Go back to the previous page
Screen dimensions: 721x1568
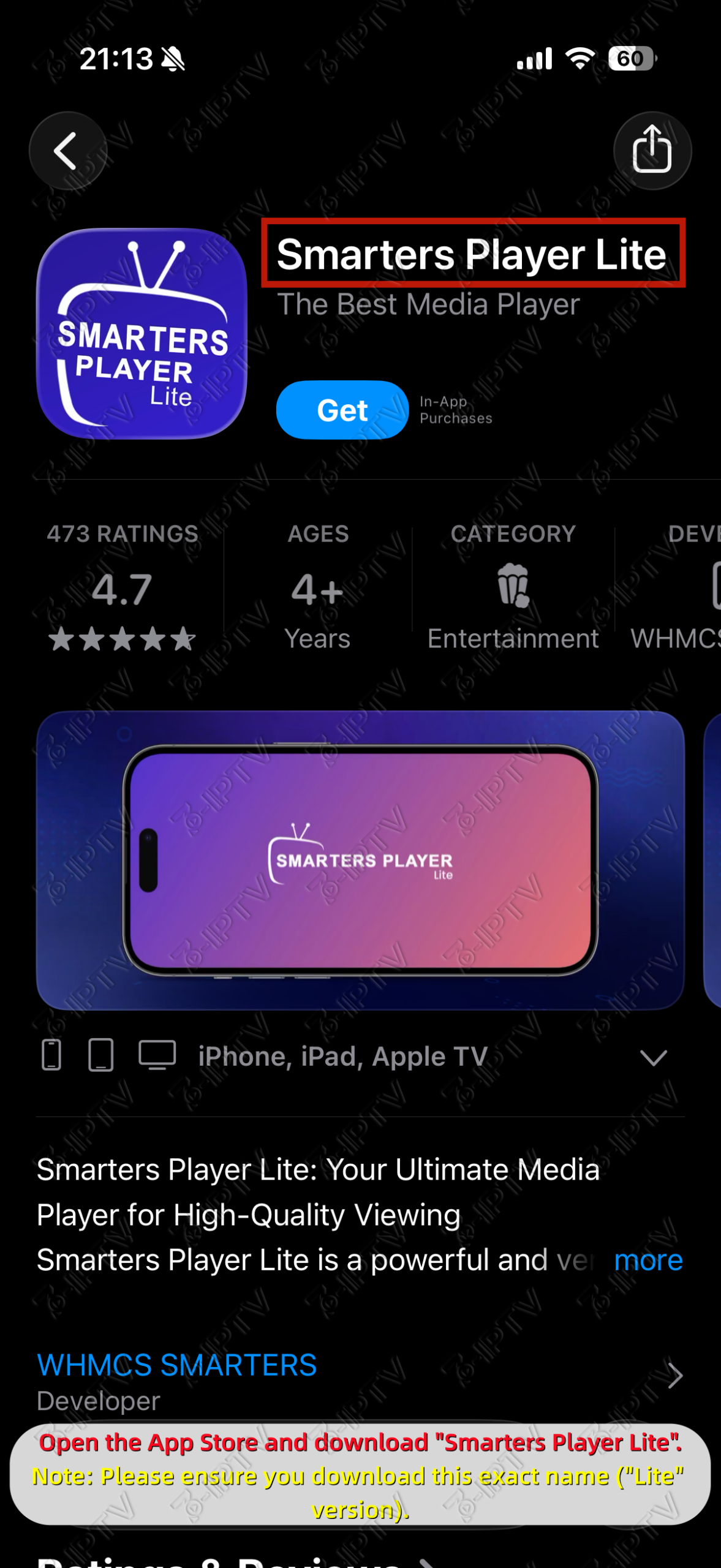click(67, 151)
